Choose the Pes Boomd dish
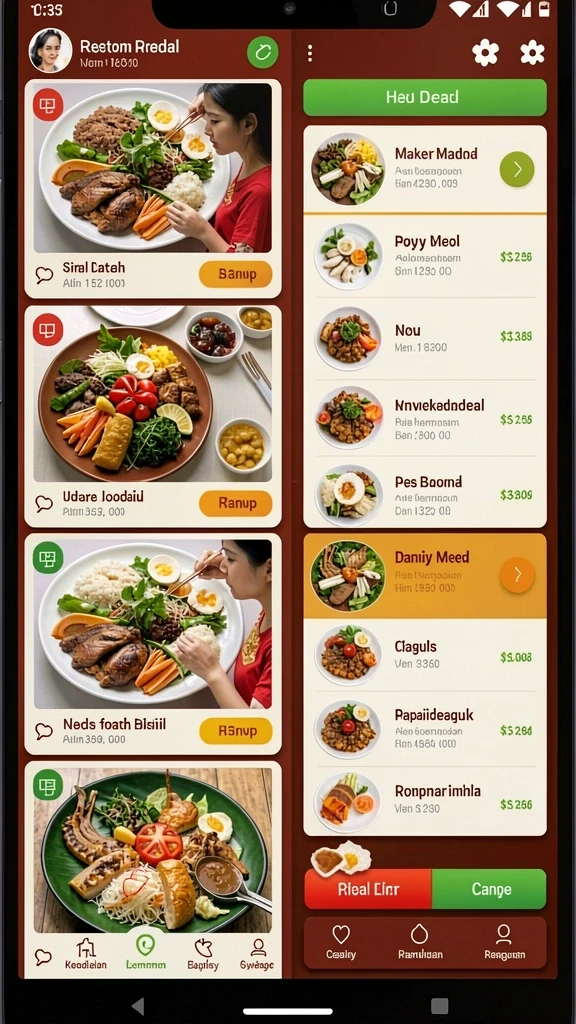The image size is (576, 1024). click(424, 492)
